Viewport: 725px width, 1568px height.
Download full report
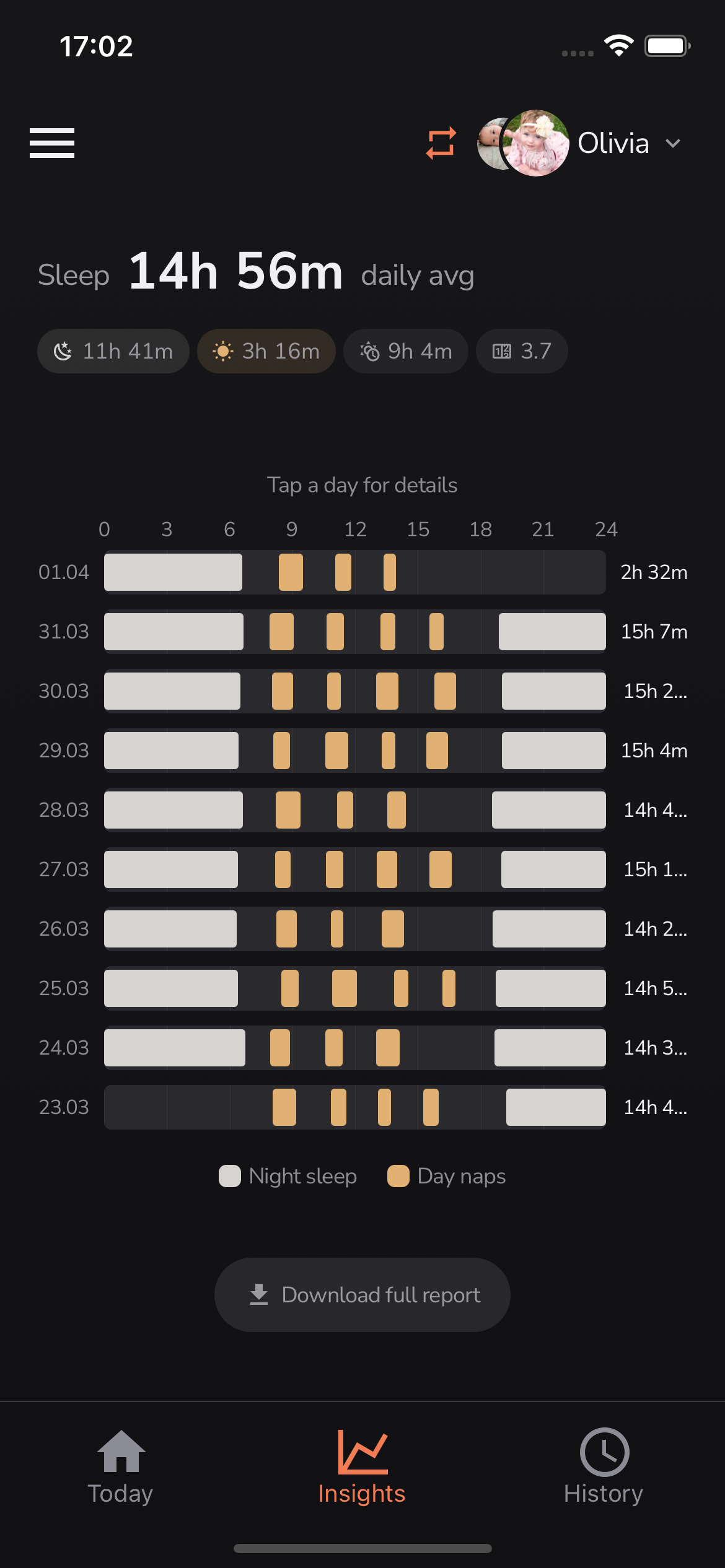(362, 1295)
